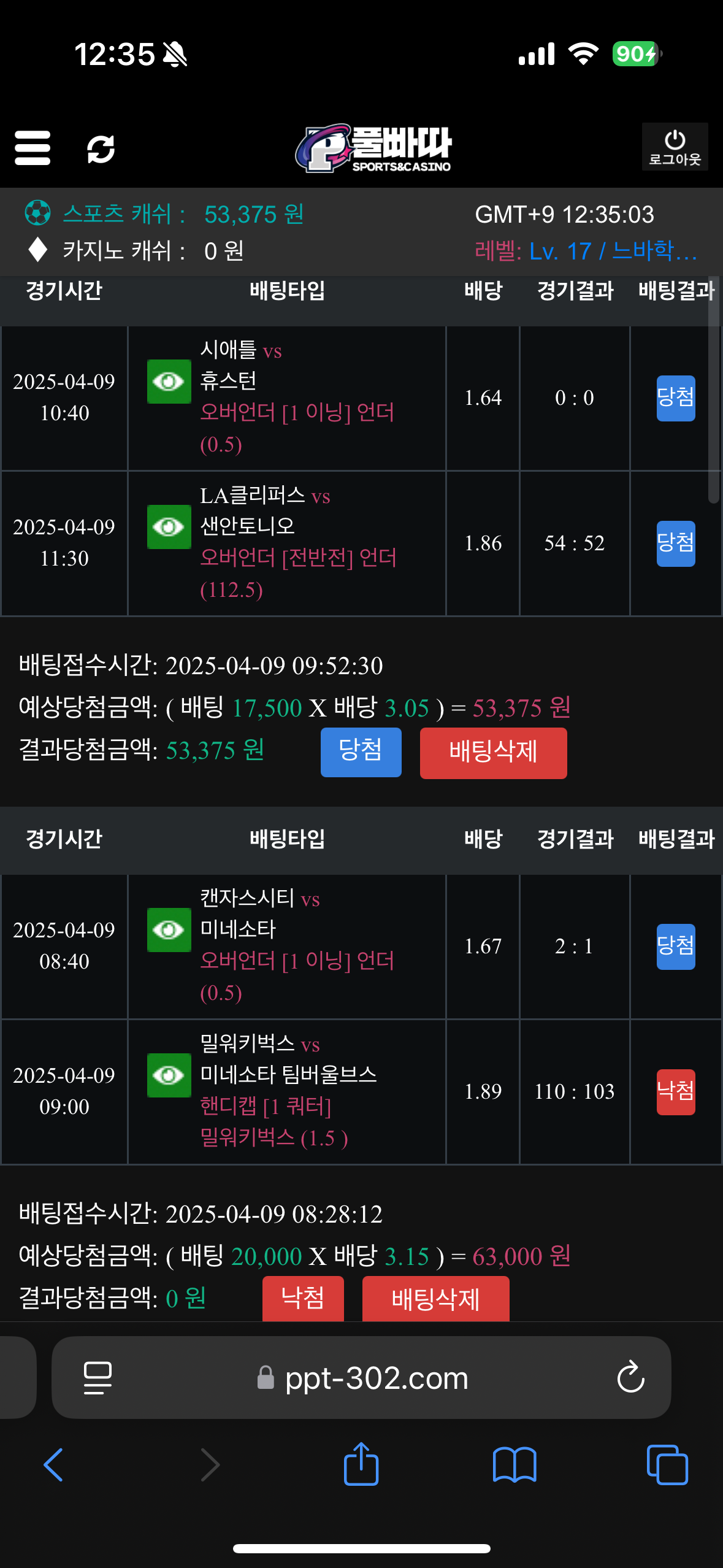The width and height of the screenshot is (723, 1568).
Task: View details of LA클리퍼스 vs 샌안토니오 game
Action: 169,527
